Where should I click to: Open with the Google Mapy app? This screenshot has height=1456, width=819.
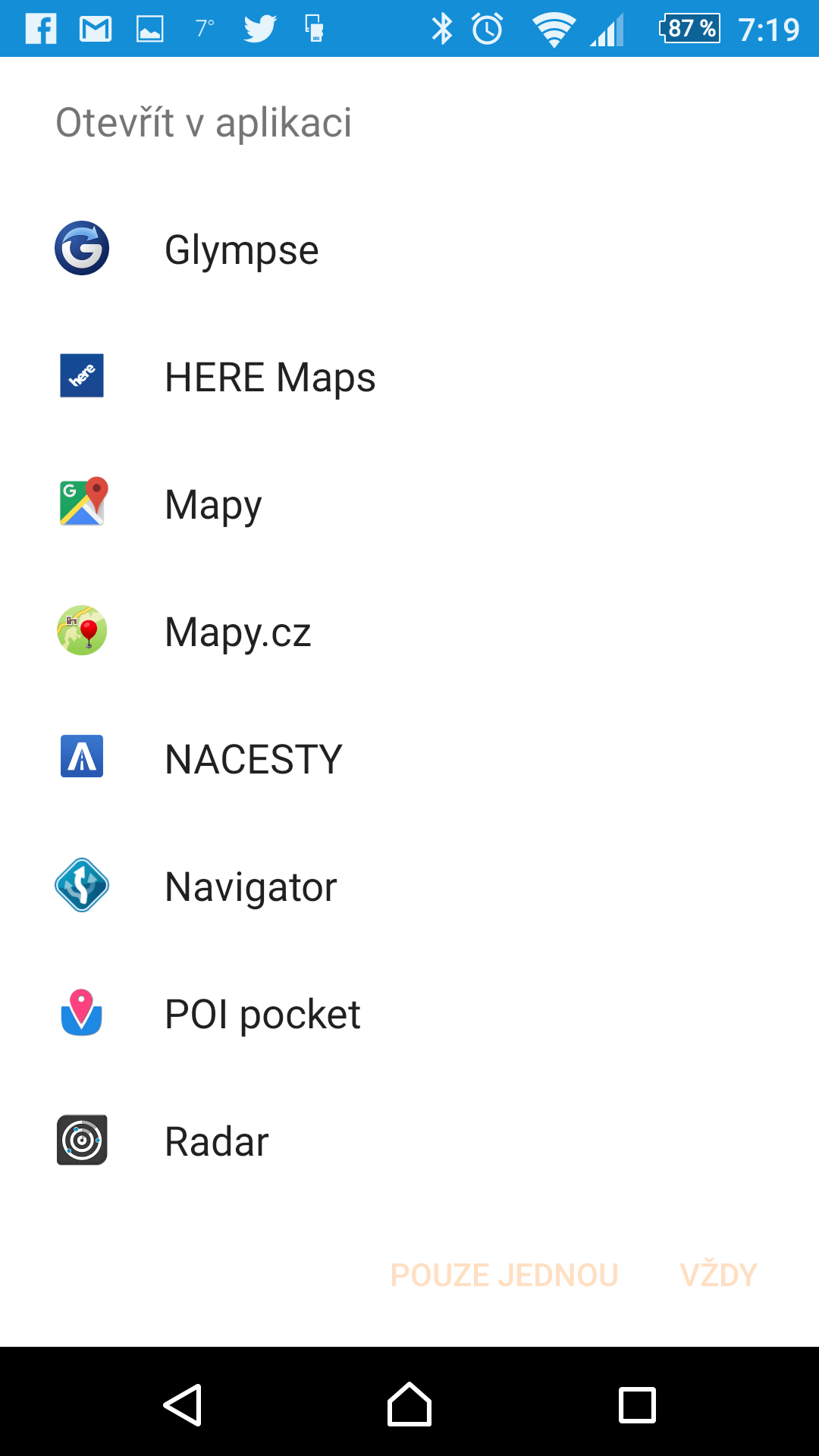(409, 504)
